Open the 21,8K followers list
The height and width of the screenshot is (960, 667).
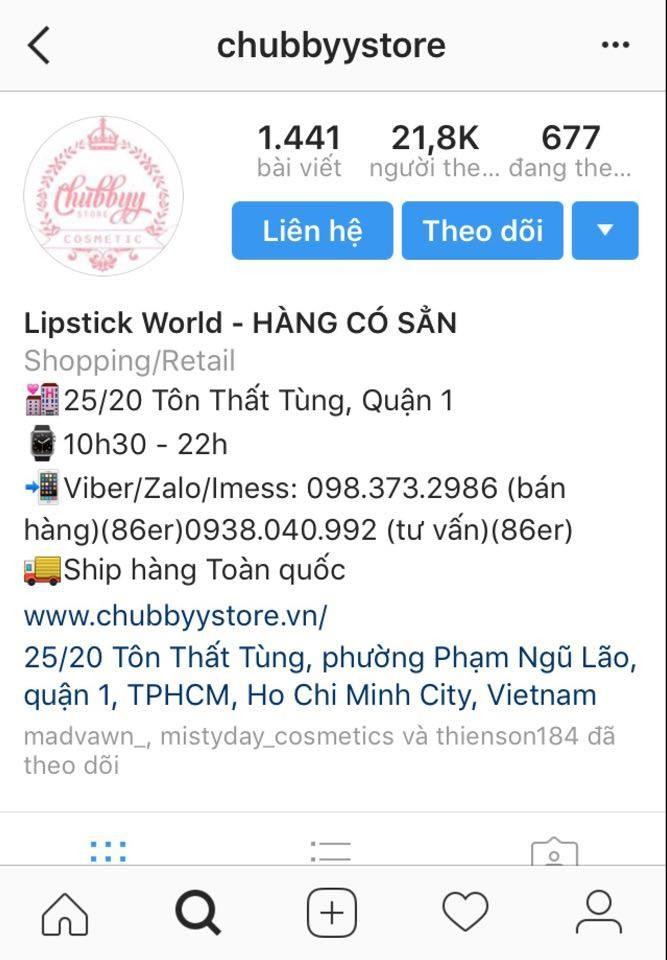(434, 150)
